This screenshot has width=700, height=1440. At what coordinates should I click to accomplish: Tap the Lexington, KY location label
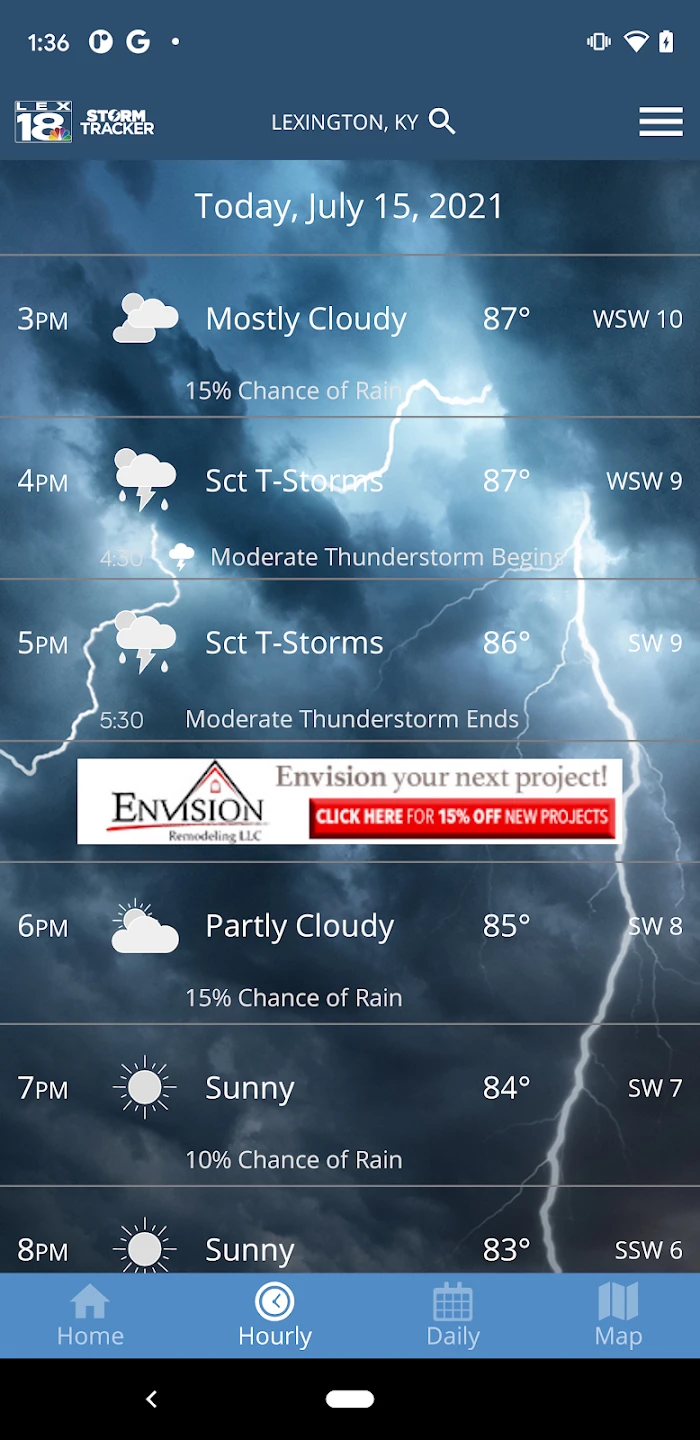click(x=344, y=122)
